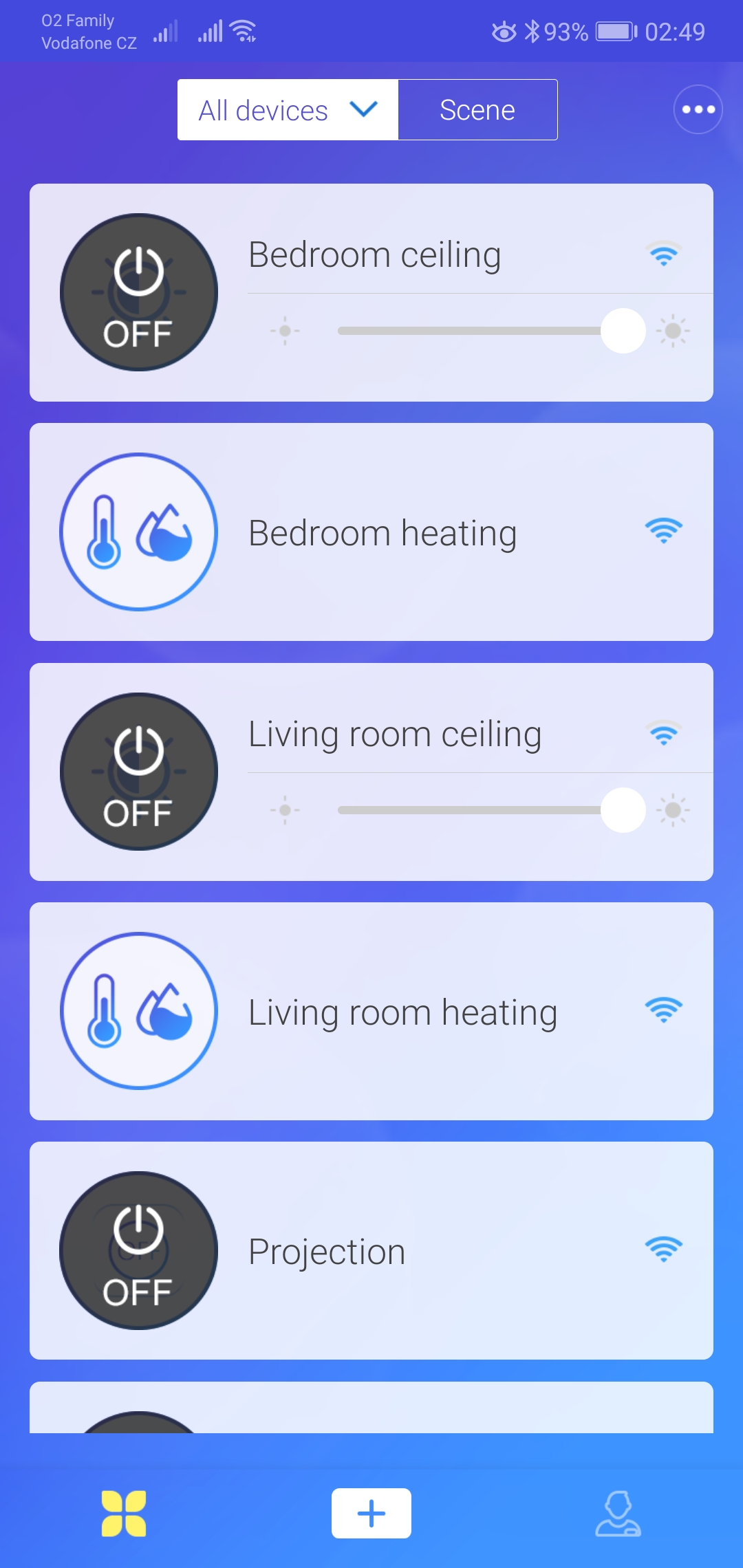The height and width of the screenshot is (1568, 743).
Task: Toggle Living room ceiling power button
Action: (139, 772)
